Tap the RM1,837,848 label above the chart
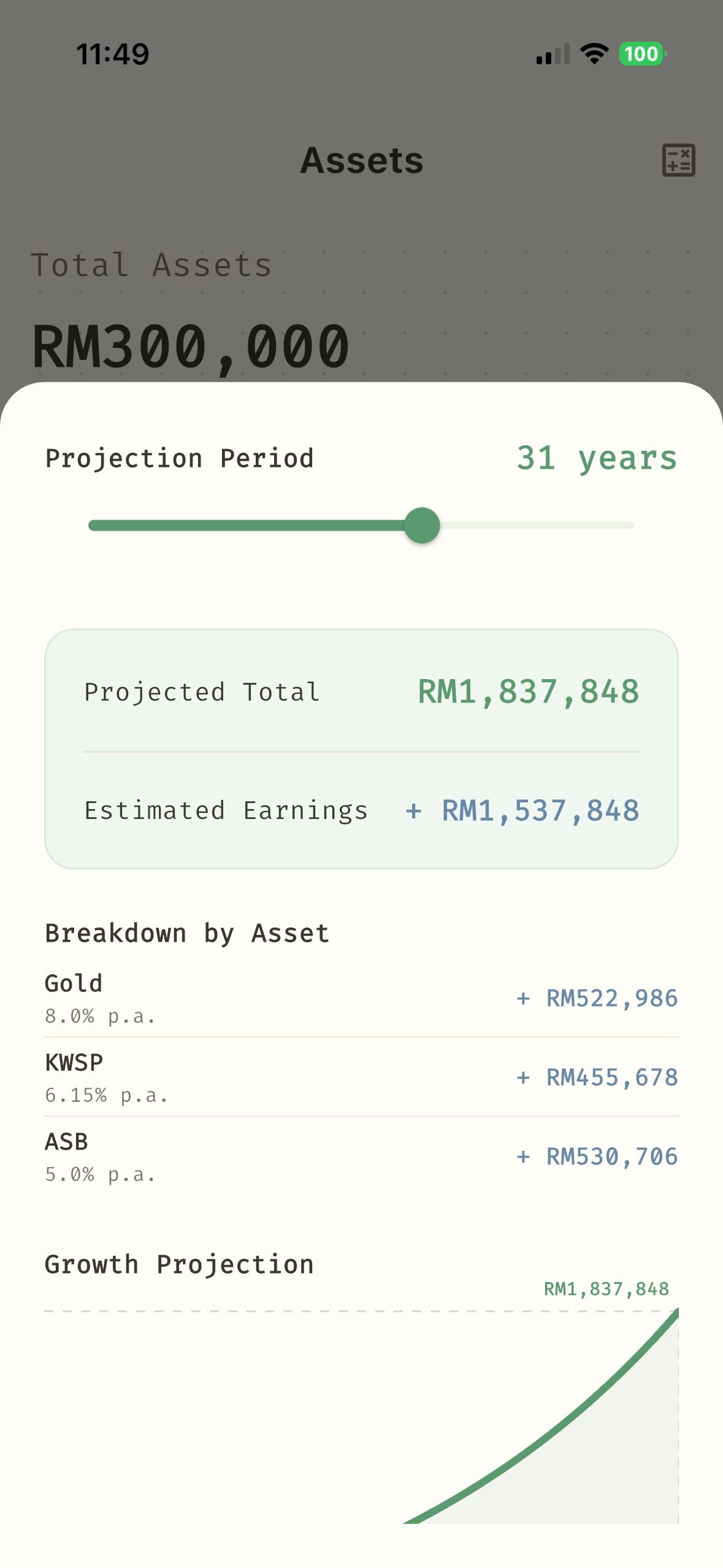 [x=606, y=1288]
